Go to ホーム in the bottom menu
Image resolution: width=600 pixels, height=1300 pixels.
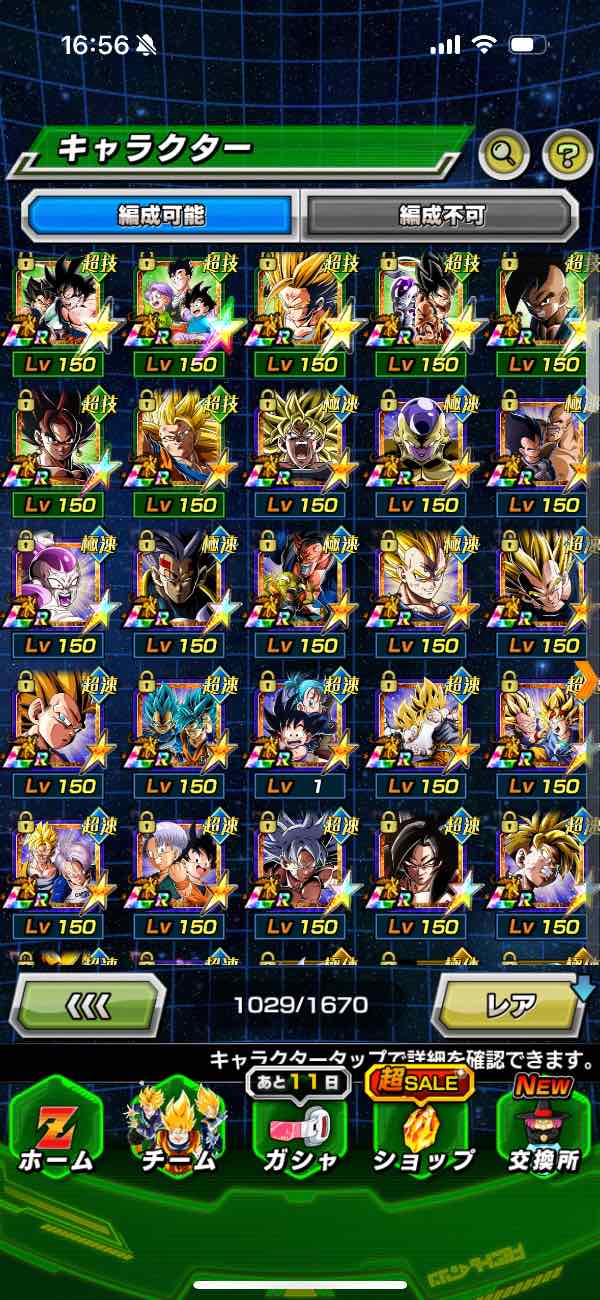tap(55, 1128)
